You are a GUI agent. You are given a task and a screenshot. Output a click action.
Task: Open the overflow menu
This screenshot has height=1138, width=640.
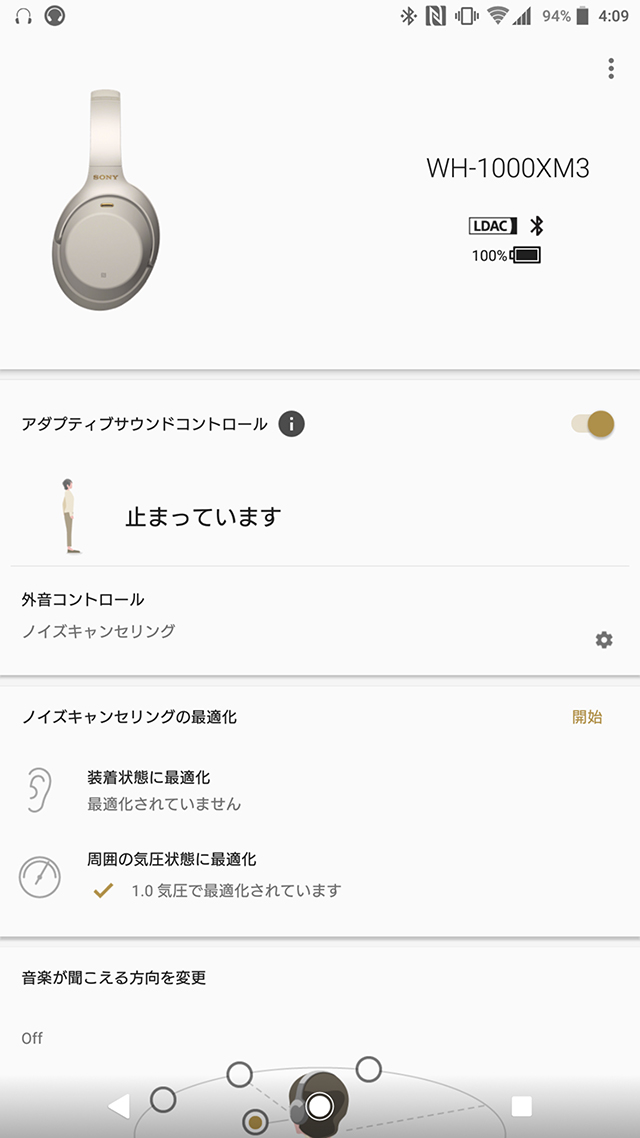[x=611, y=68]
